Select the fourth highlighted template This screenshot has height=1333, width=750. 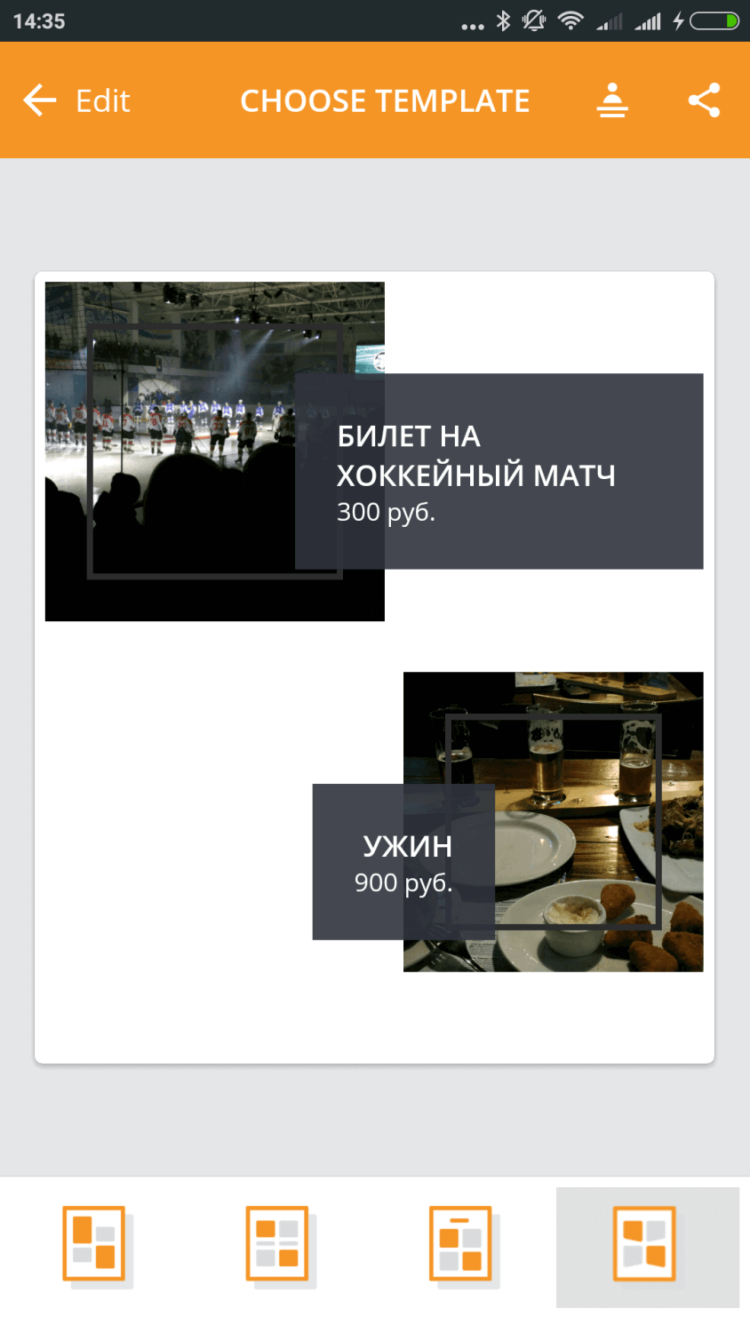(x=645, y=1243)
